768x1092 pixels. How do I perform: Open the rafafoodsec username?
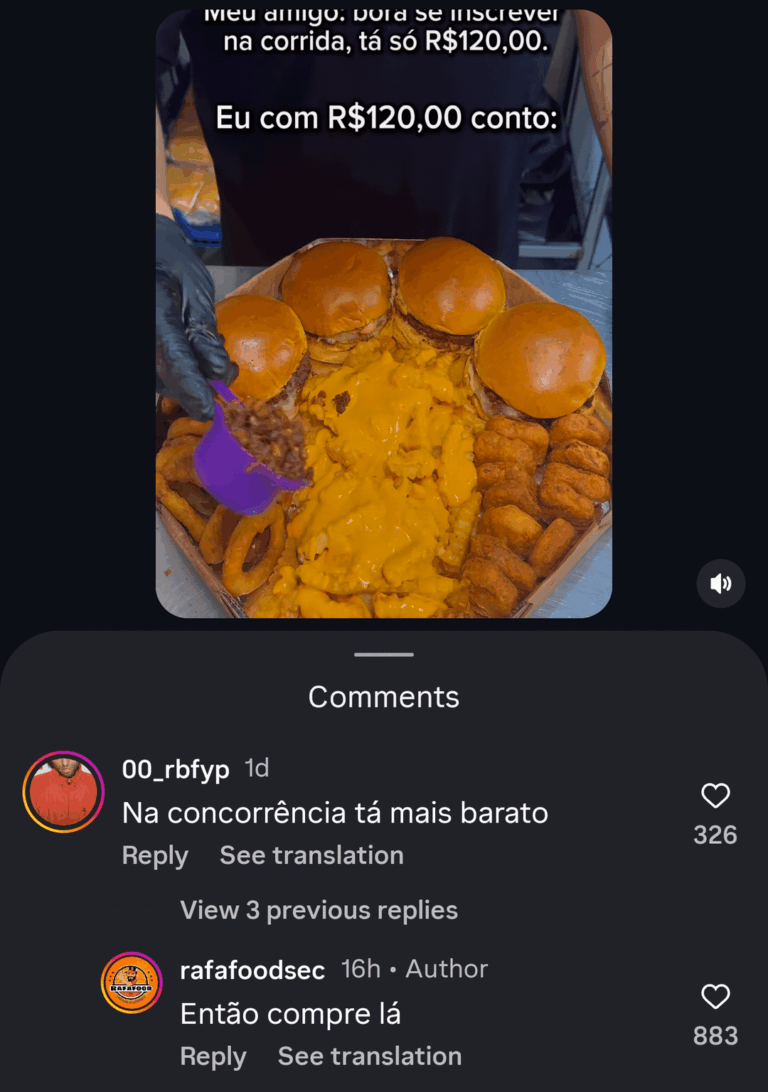pyautogui.click(x=252, y=970)
